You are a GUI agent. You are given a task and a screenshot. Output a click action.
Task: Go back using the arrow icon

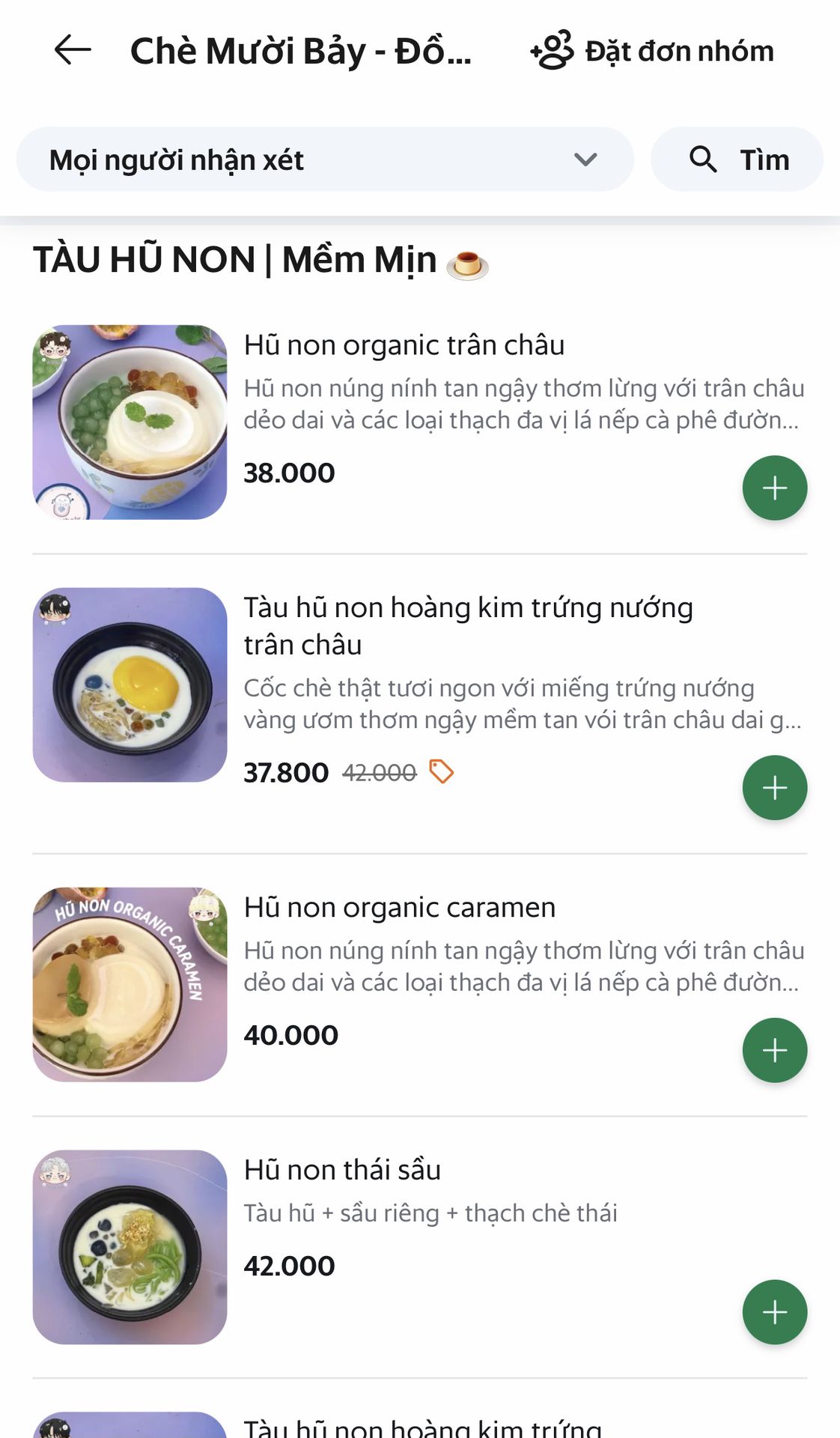pyautogui.click(x=73, y=51)
